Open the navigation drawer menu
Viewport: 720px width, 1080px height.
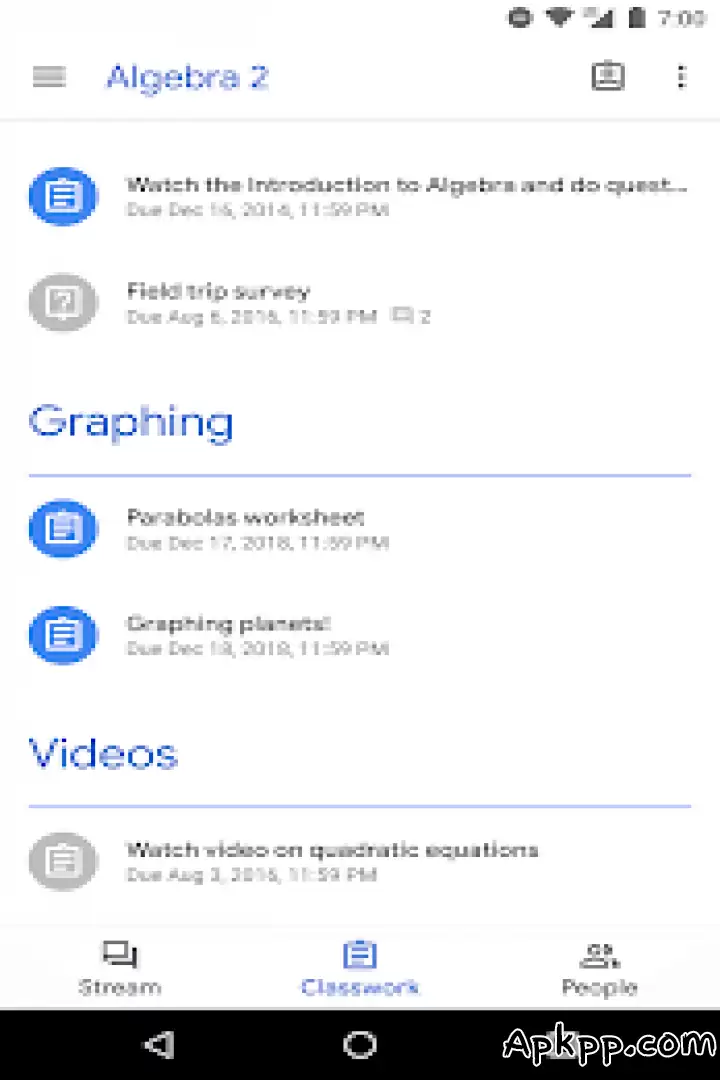coord(48,77)
